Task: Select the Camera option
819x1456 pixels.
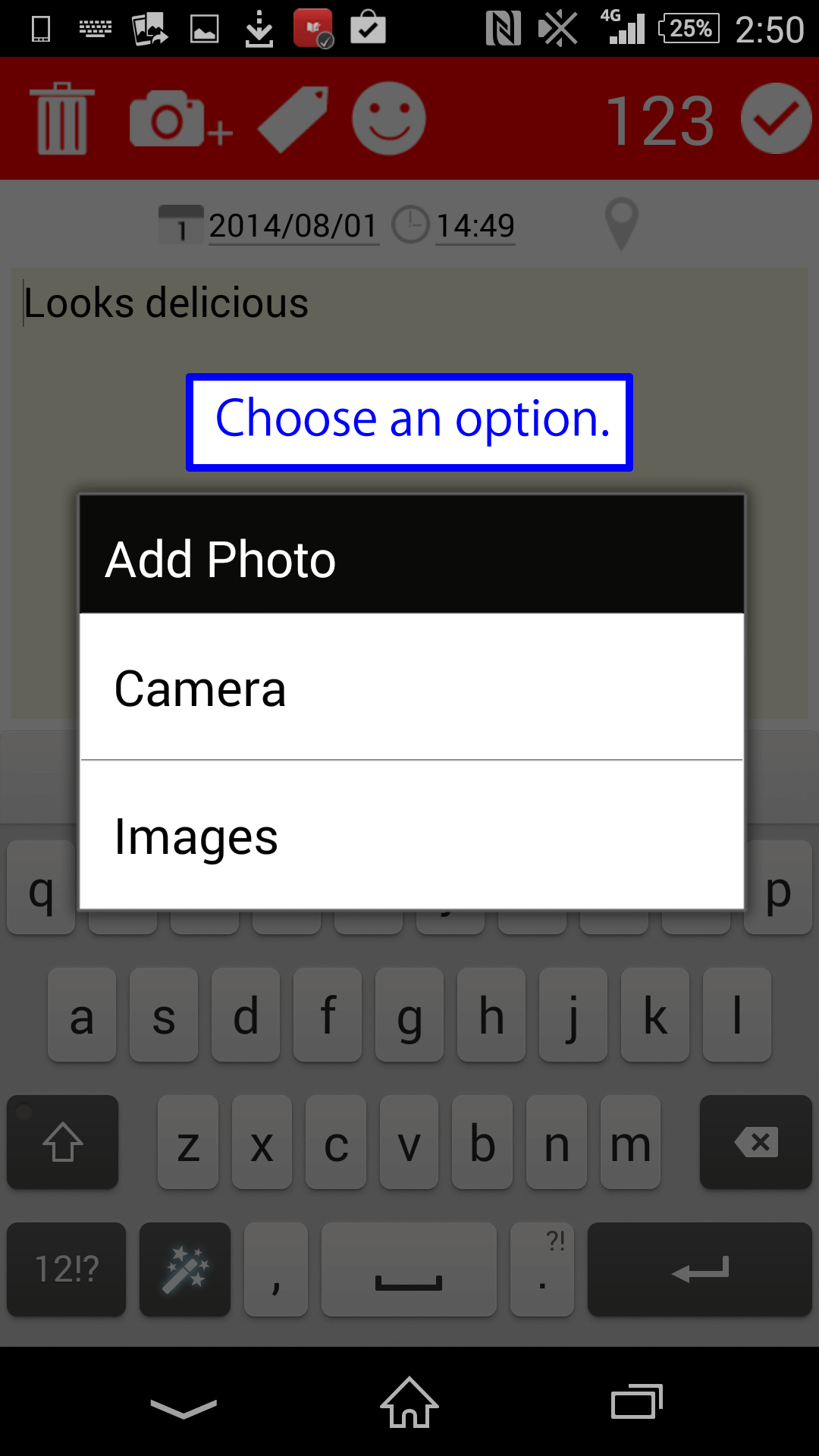Action: pyautogui.click(x=411, y=687)
